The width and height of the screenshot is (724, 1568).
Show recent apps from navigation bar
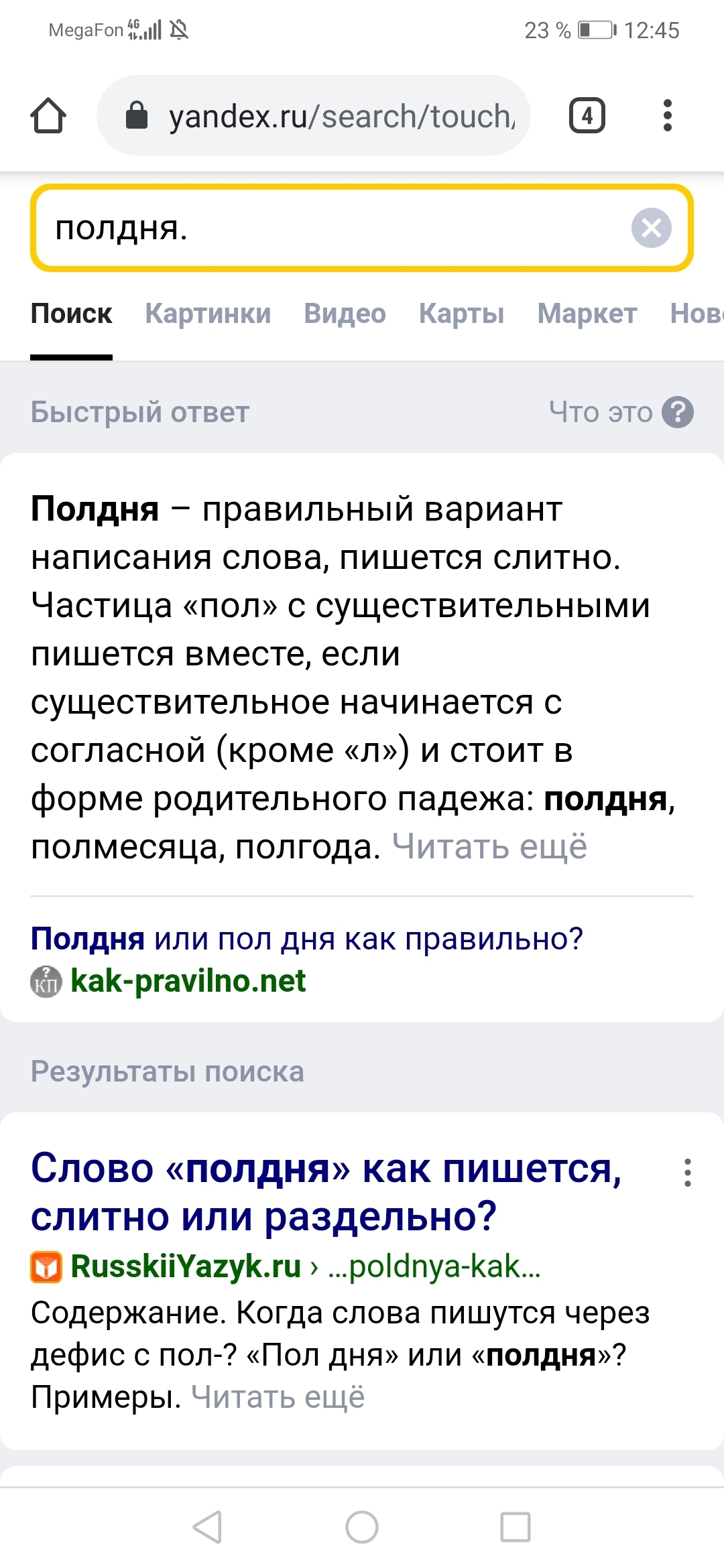pyautogui.click(x=516, y=1527)
